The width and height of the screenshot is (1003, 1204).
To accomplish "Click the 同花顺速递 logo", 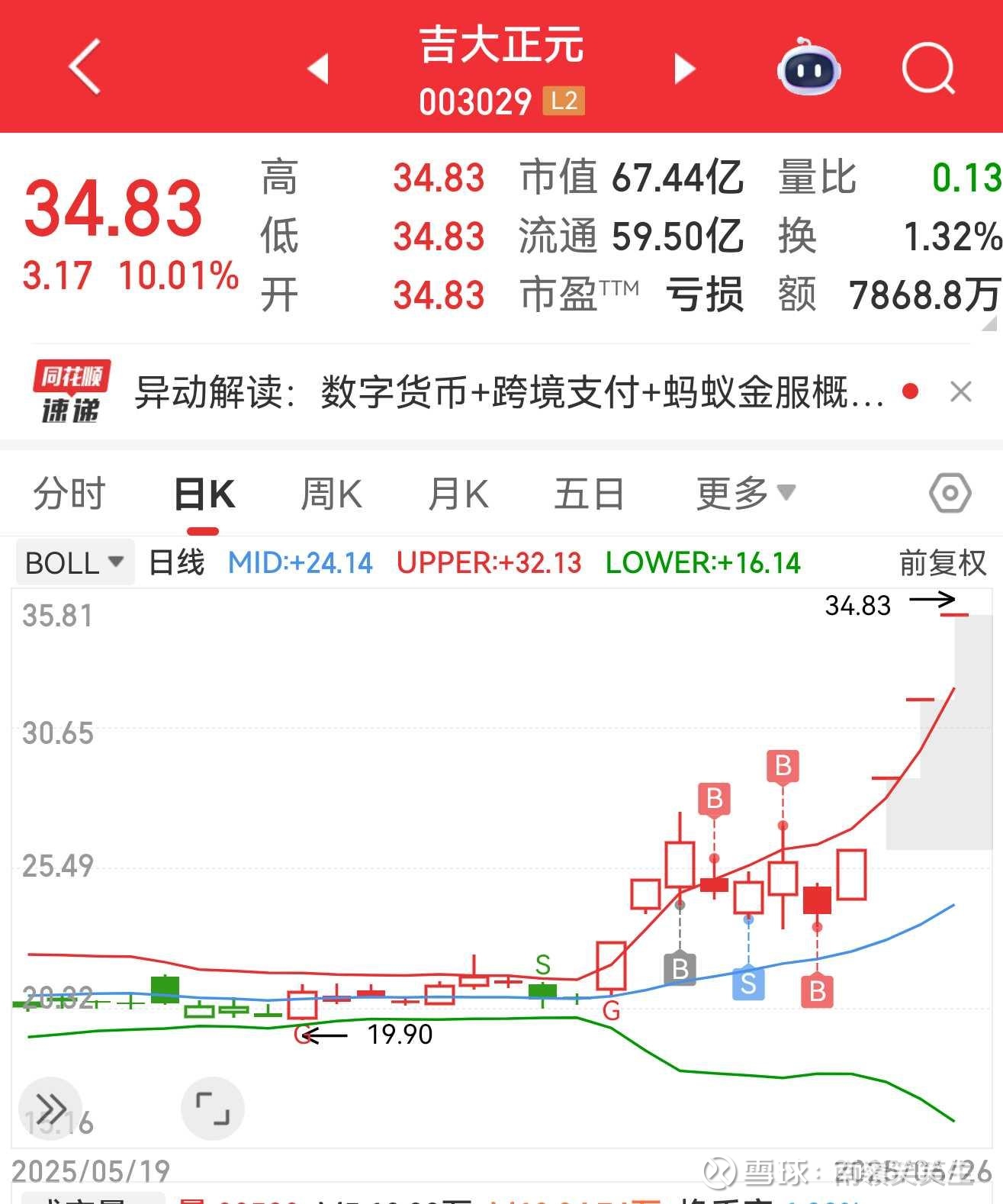I will point(69,391).
